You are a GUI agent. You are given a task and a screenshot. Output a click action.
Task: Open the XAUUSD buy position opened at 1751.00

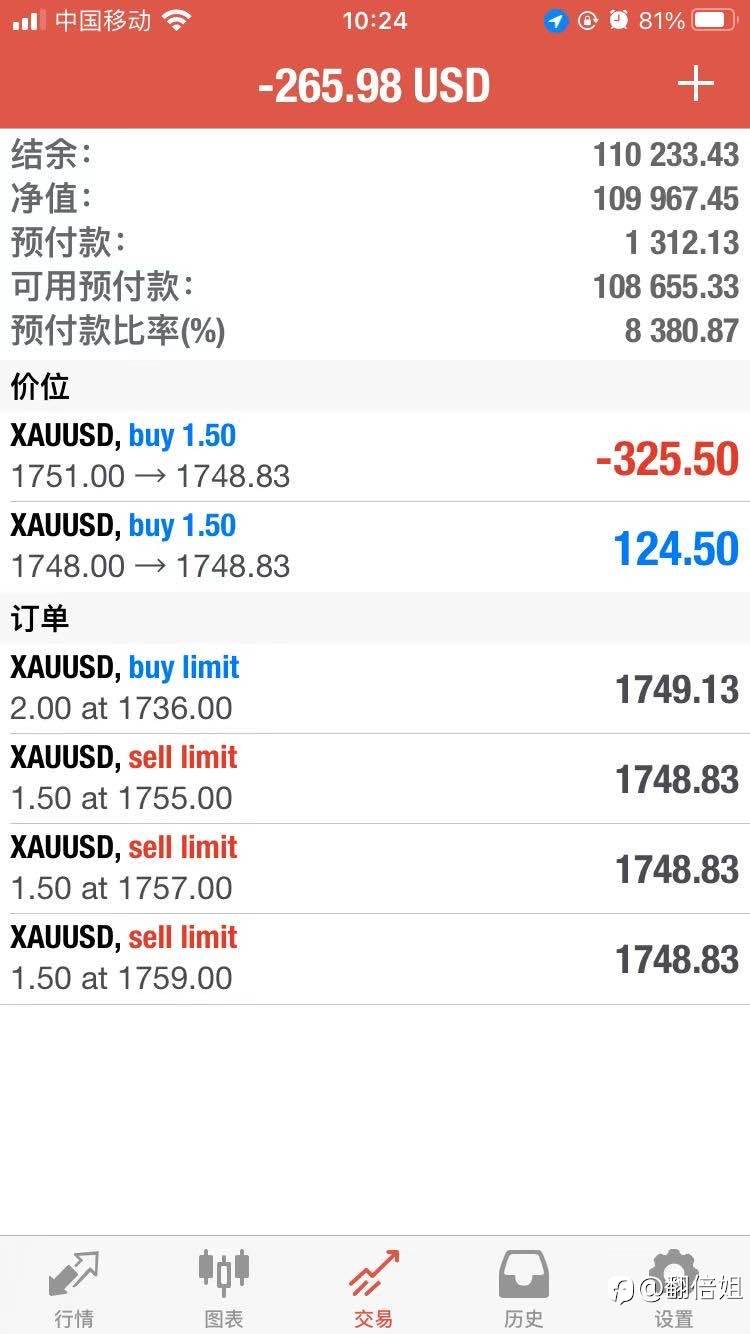tap(375, 457)
